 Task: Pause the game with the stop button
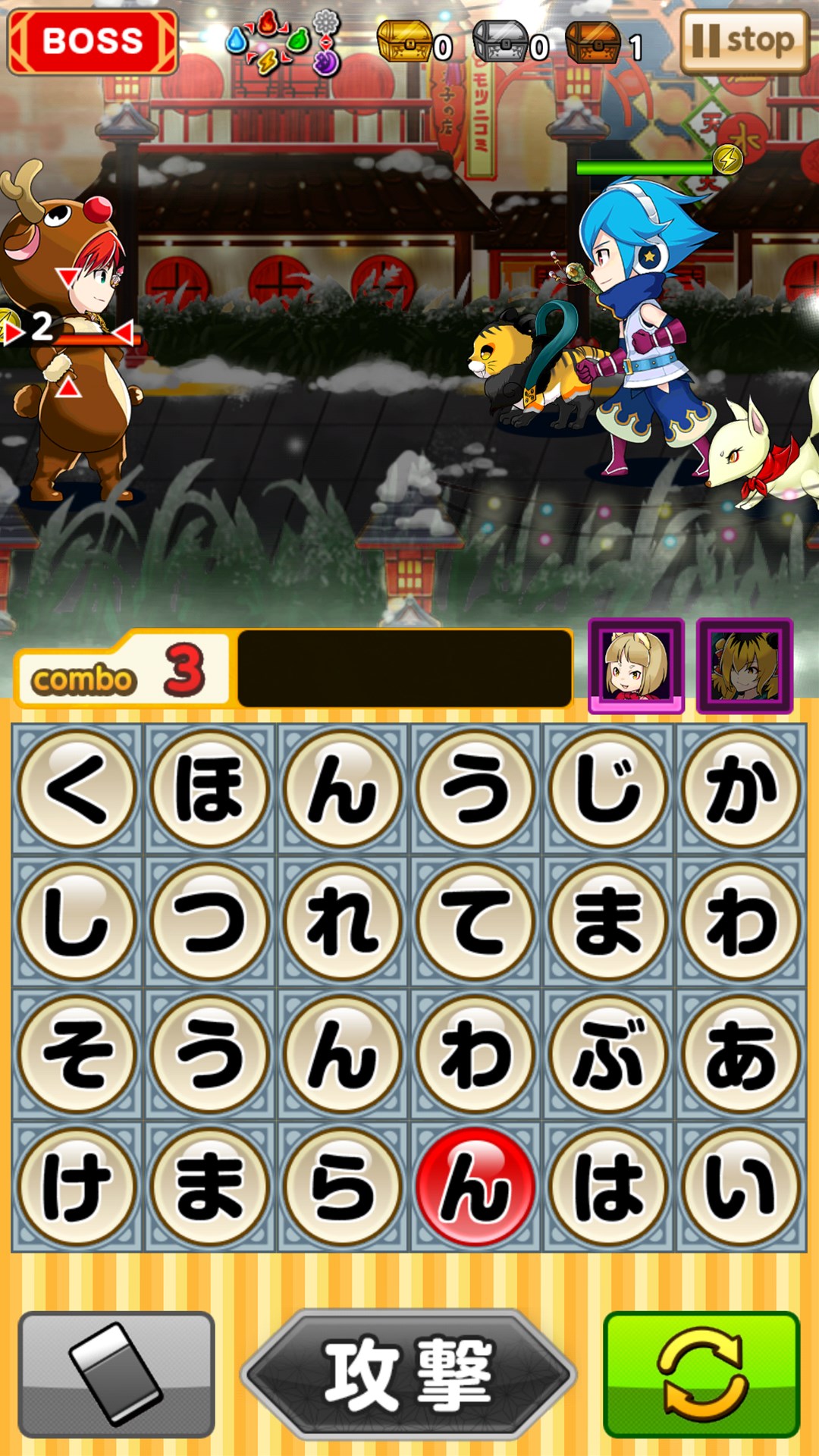pos(745,42)
